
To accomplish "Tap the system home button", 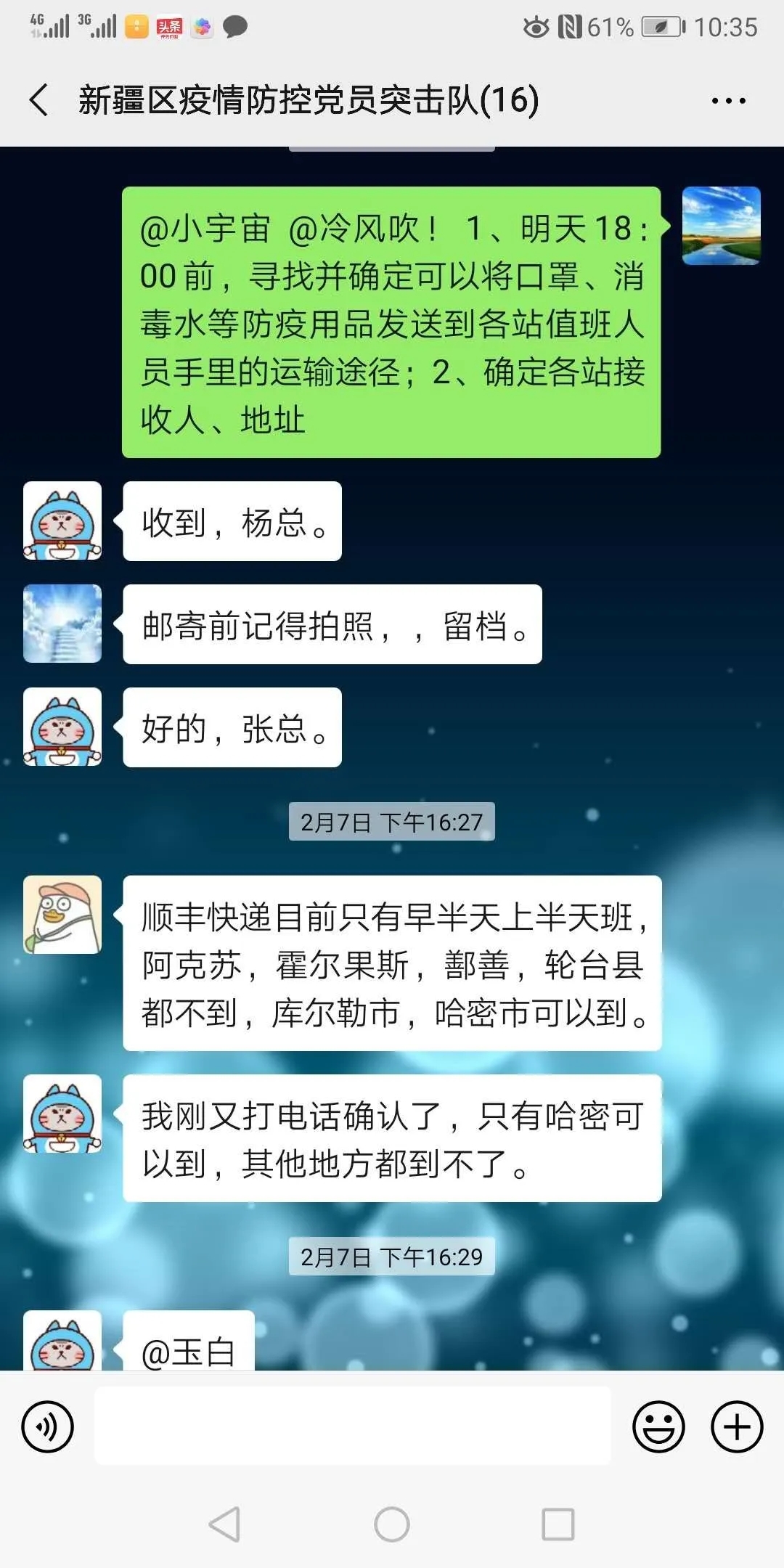I will 392,1524.
